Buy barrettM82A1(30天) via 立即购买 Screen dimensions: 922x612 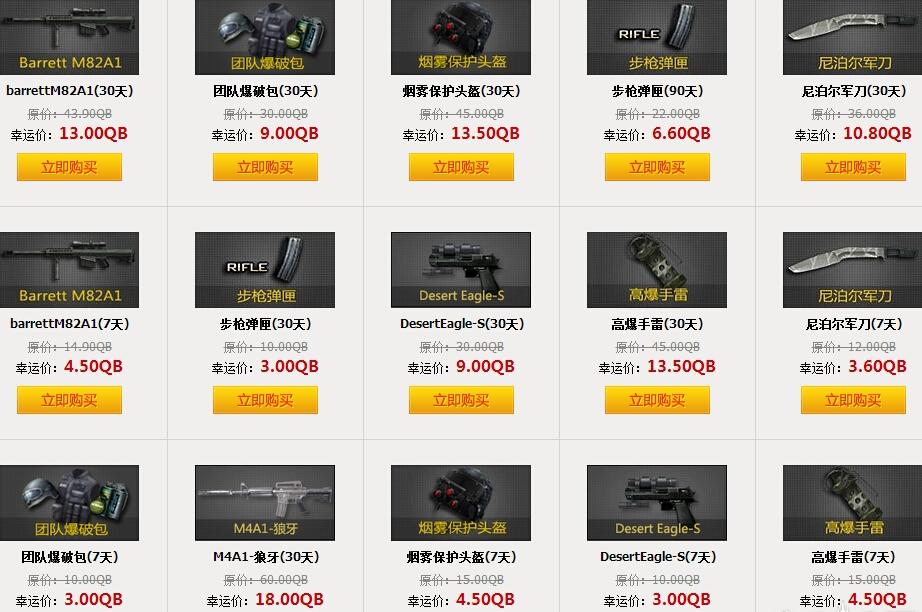69,167
